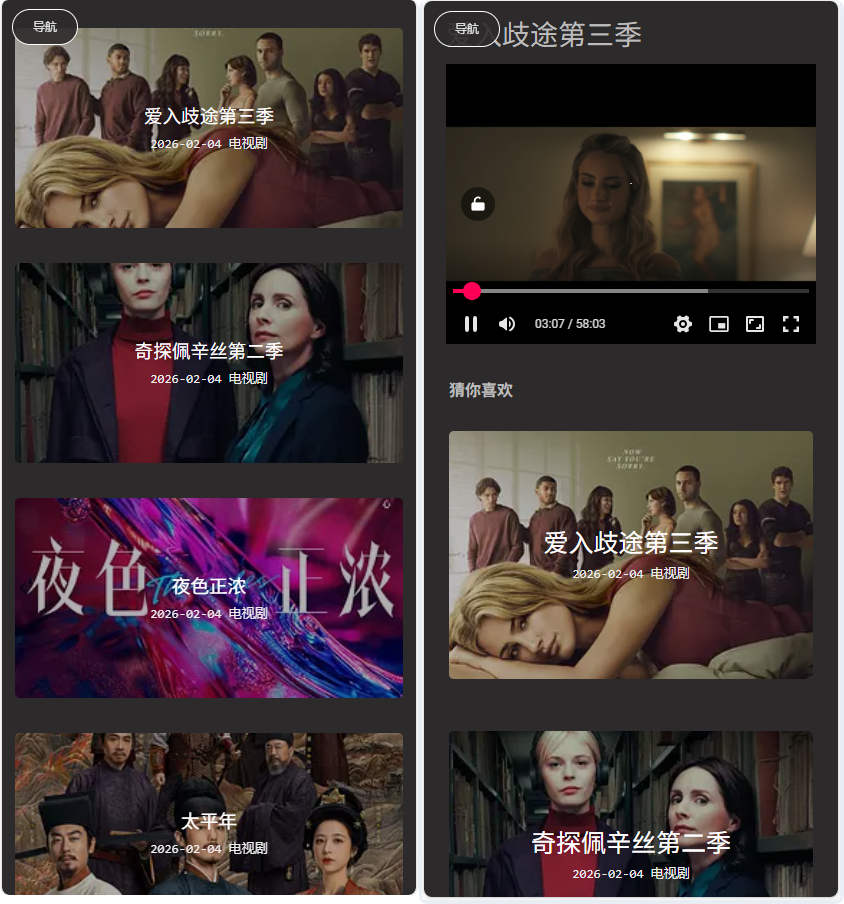Image resolution: width=844 pixels, height=904 pixels.
Task: Toggle sound on via the speaker control
Action: click(x=507, y=323)
